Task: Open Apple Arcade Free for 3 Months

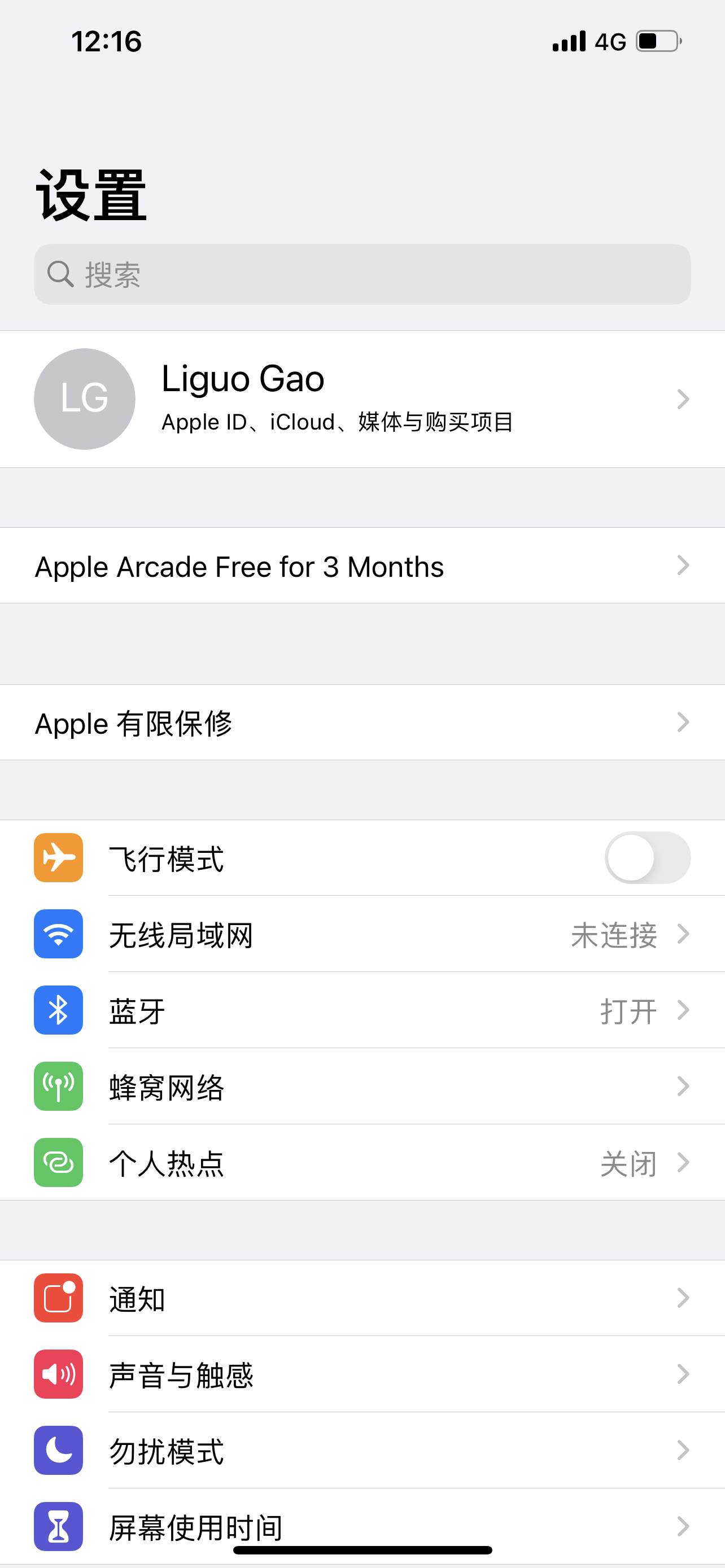Action: 362,566
